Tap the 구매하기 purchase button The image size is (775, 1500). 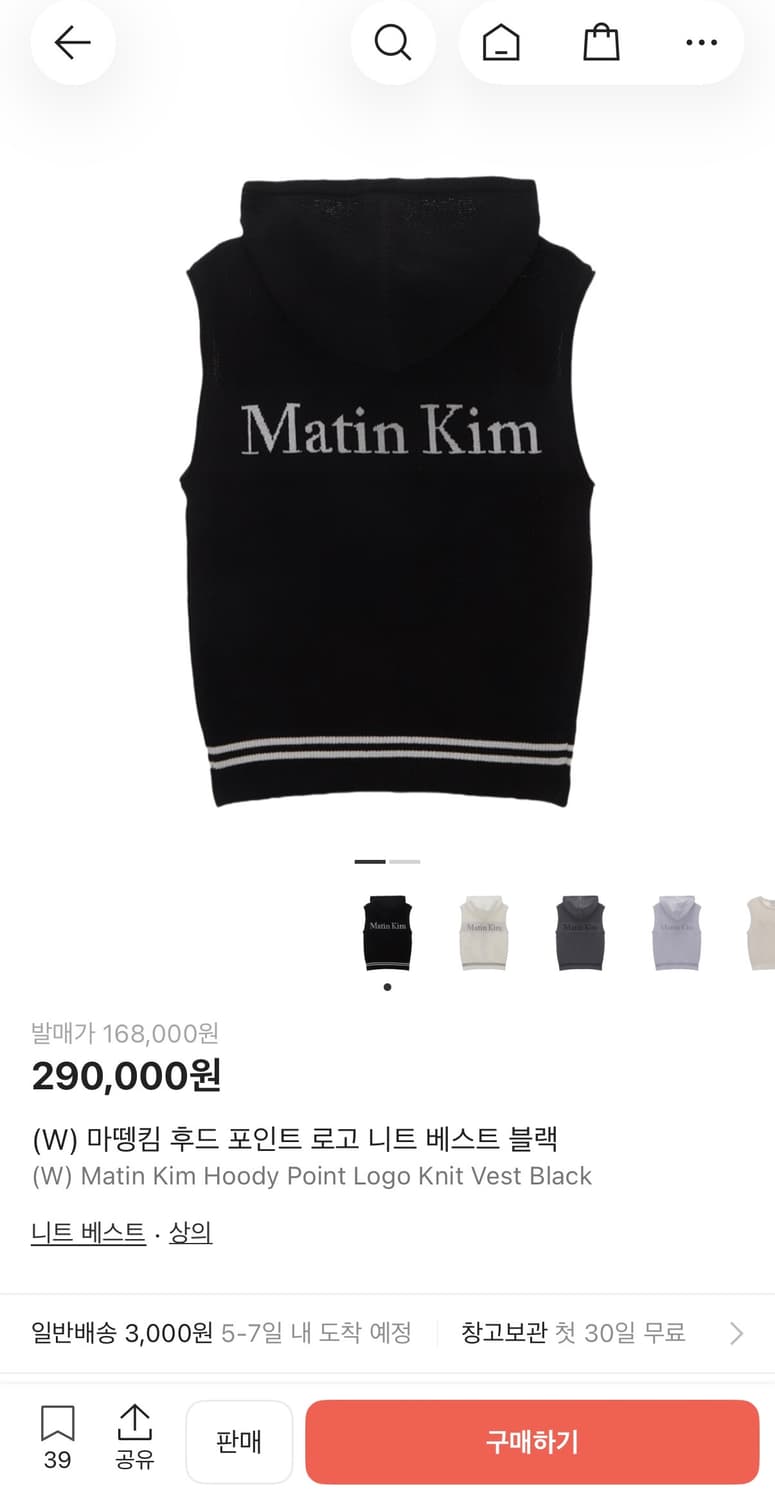click(531, 1440)
